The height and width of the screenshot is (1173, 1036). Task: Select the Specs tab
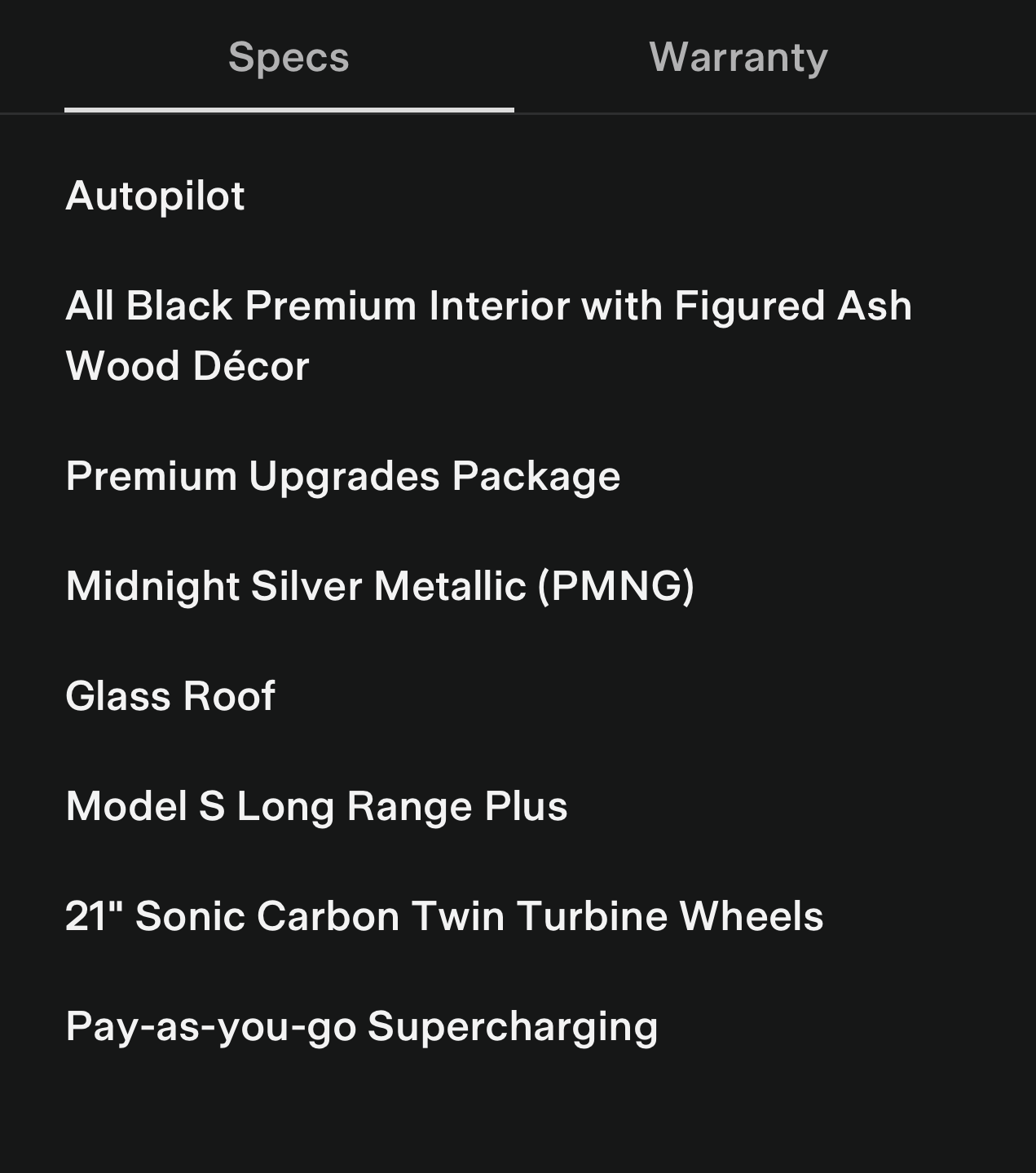coord(289,58)
